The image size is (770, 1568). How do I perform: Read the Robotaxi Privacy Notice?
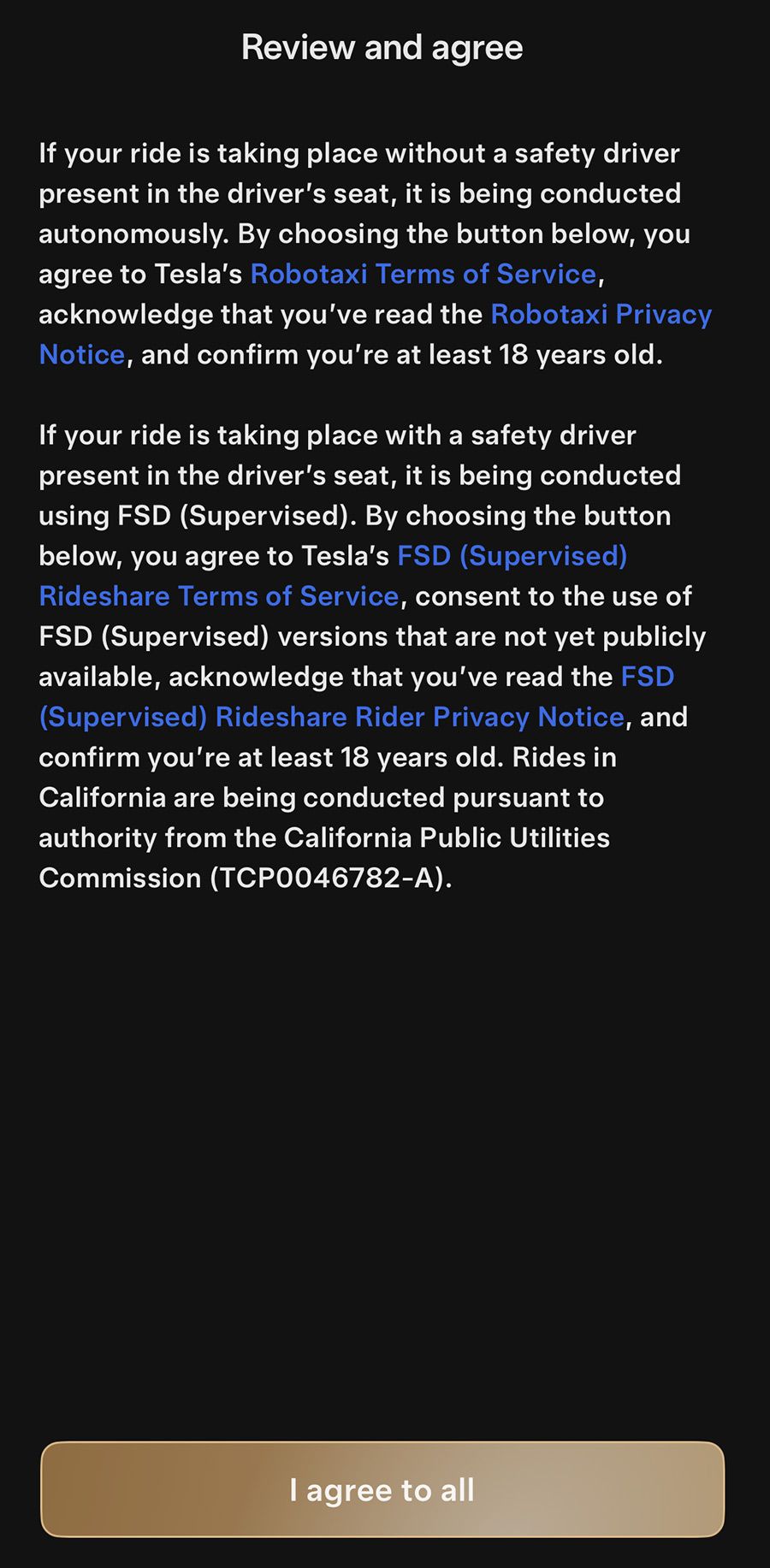click(x=601, y=314)
